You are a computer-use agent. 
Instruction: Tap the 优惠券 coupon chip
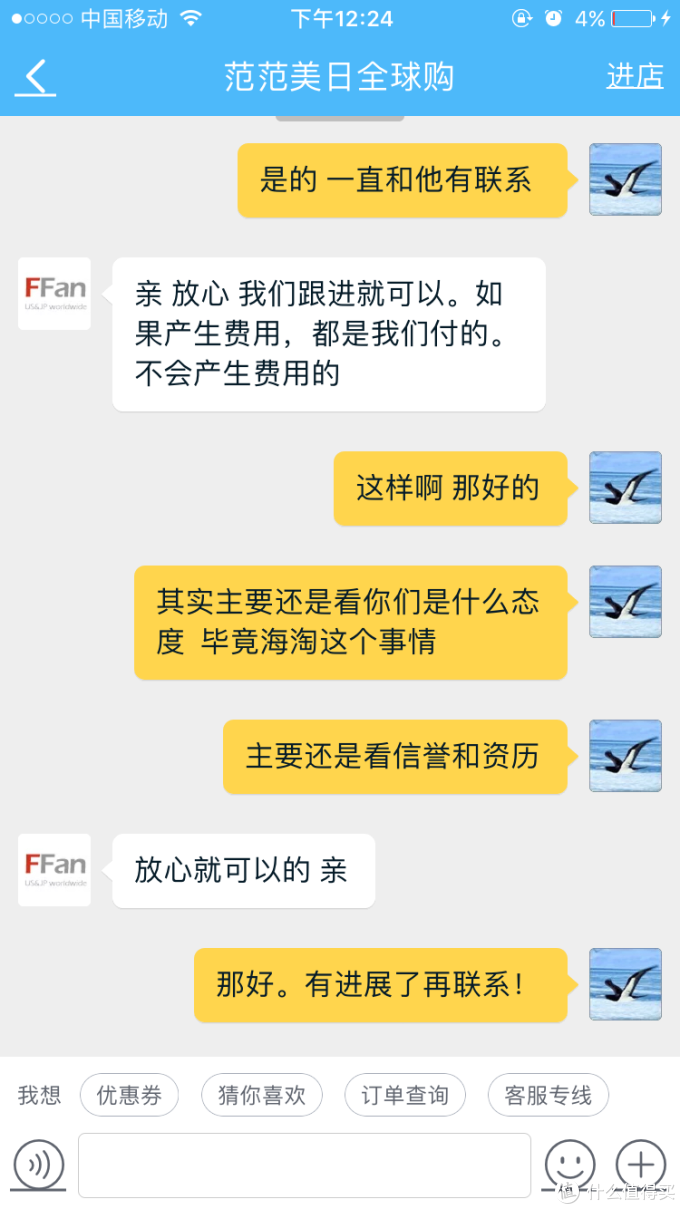[x=129, y=1095]
